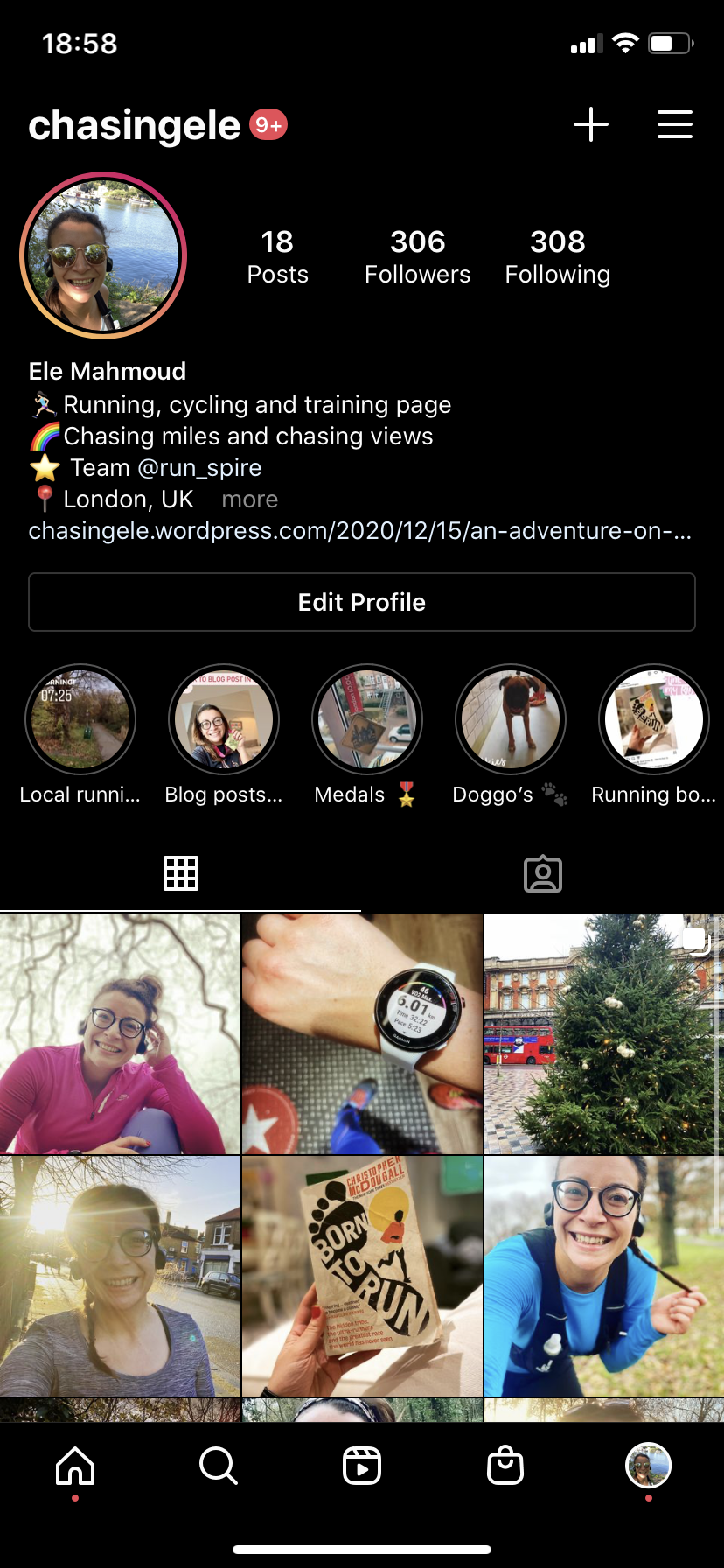Open the Reels tab

[362, 1466]
